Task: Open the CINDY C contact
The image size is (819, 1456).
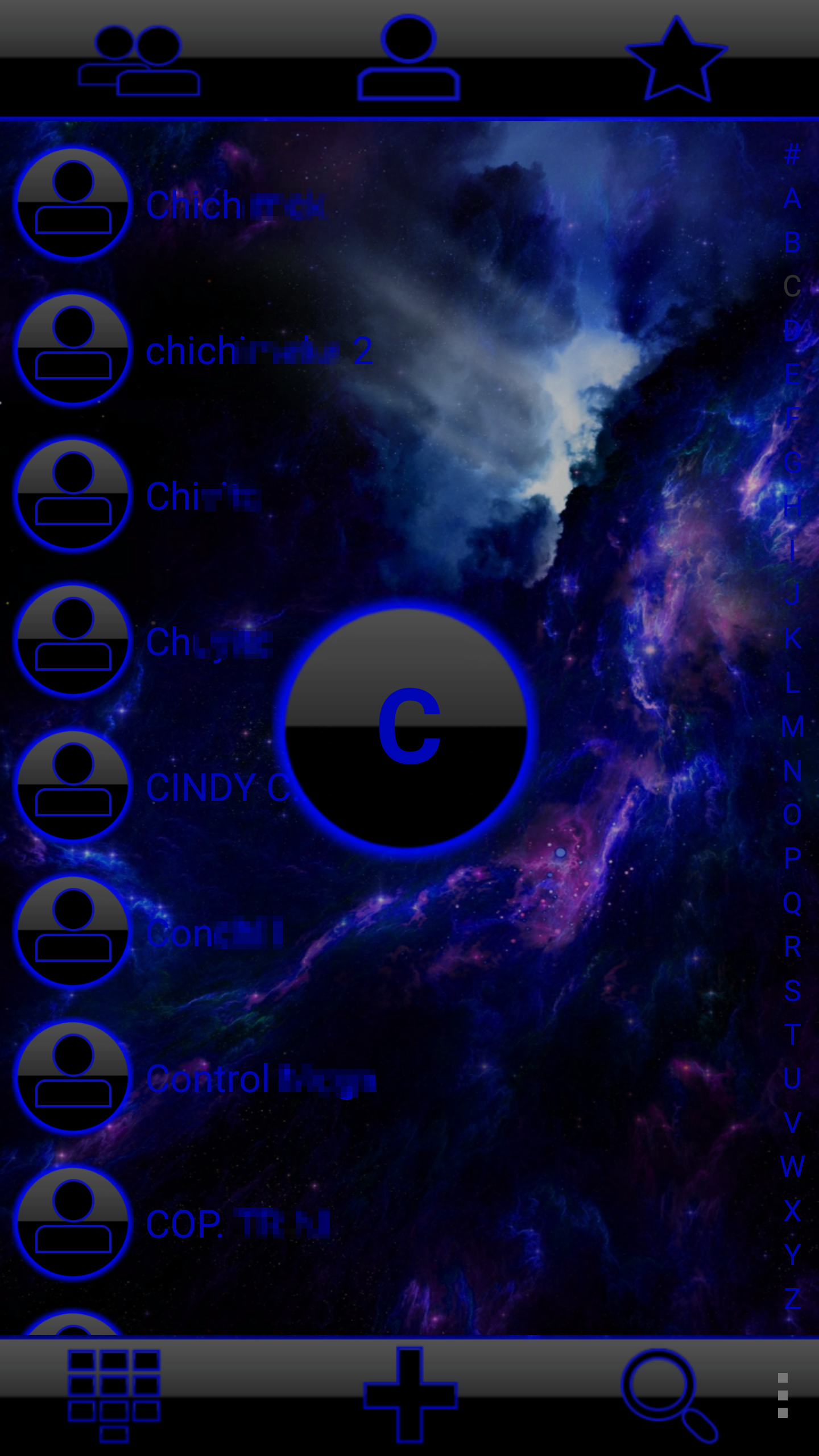Action: 216,788
